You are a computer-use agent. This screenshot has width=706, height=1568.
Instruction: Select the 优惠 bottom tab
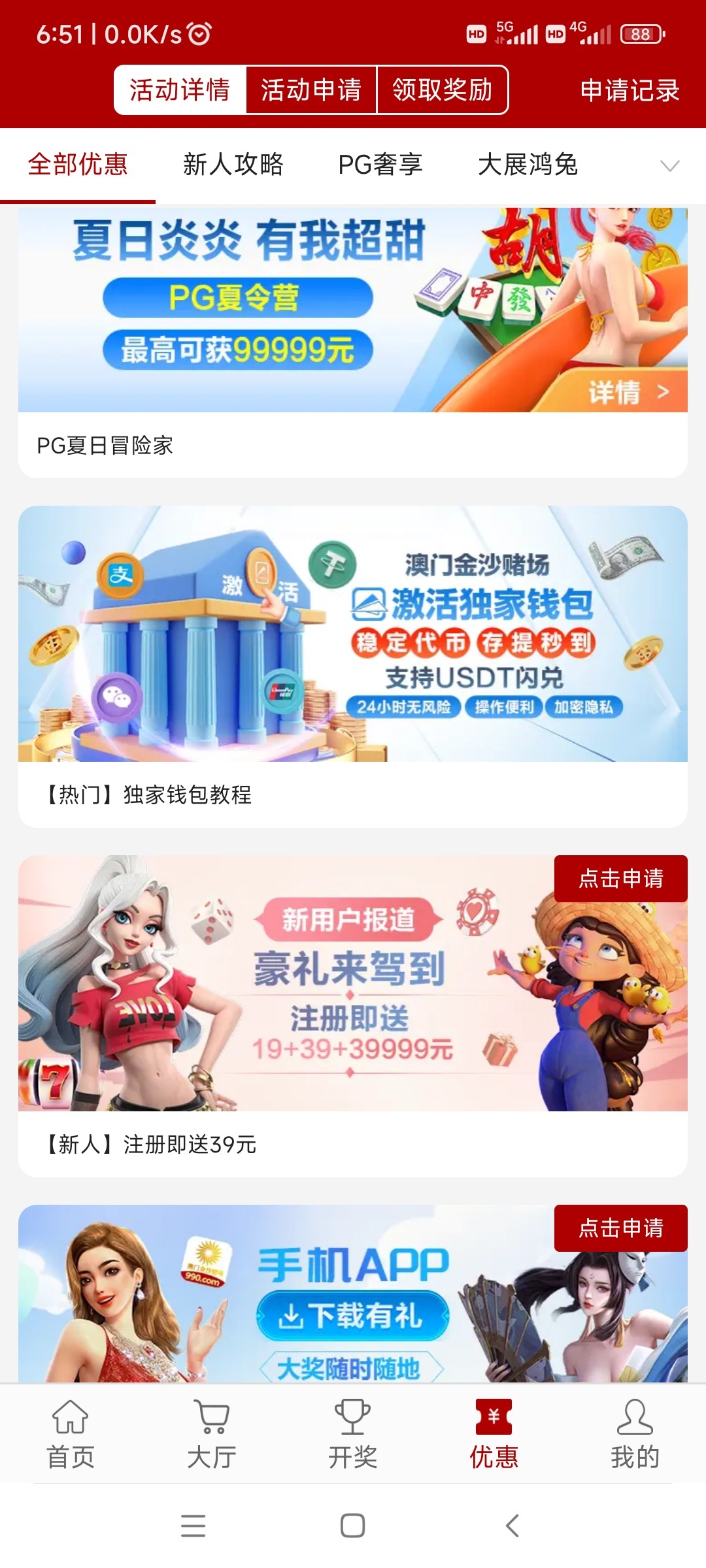tap(494, 1434)
